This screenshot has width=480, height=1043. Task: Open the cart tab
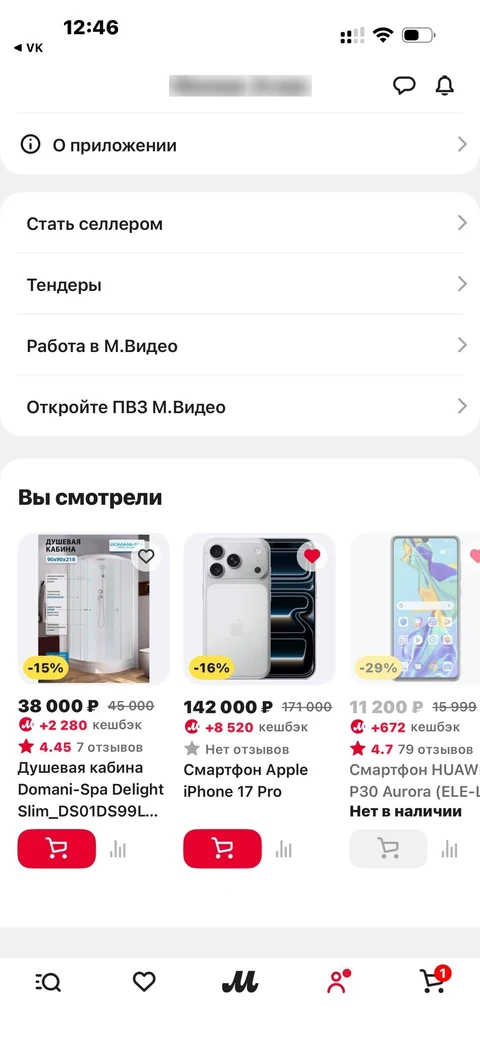click(x=434, y=980)
